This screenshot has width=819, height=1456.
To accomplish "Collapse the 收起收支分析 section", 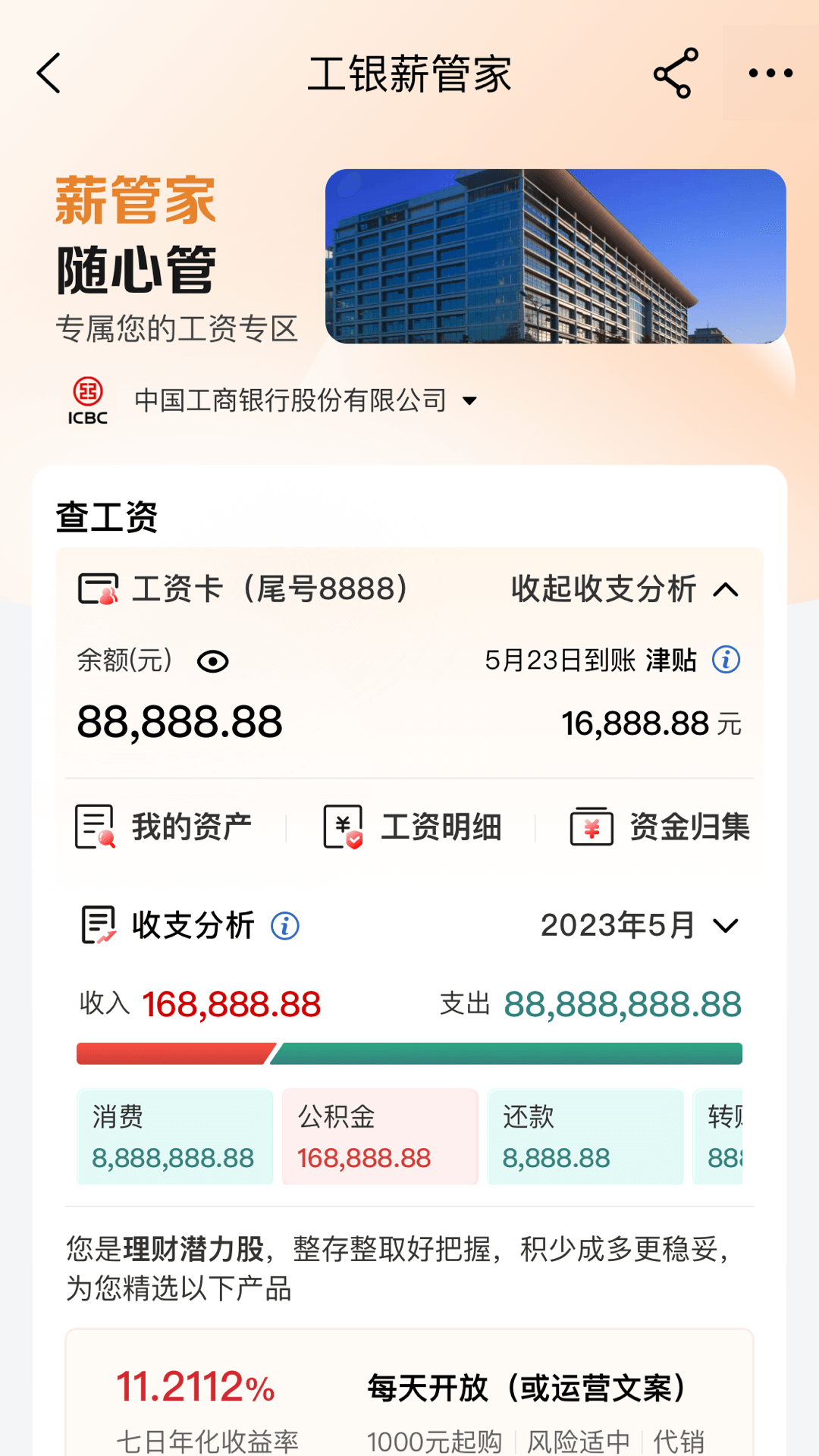I will pyautogui.click(x=624, y=589).
